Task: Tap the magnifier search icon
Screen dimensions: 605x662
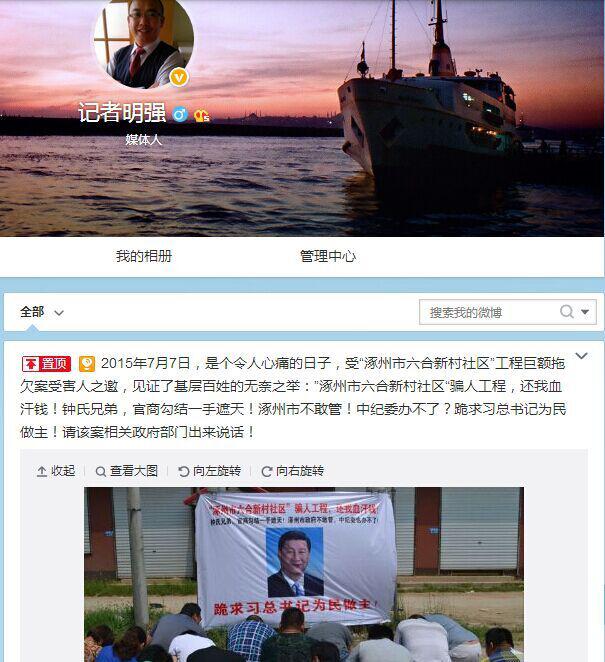Action: click(x=567, y=312)
